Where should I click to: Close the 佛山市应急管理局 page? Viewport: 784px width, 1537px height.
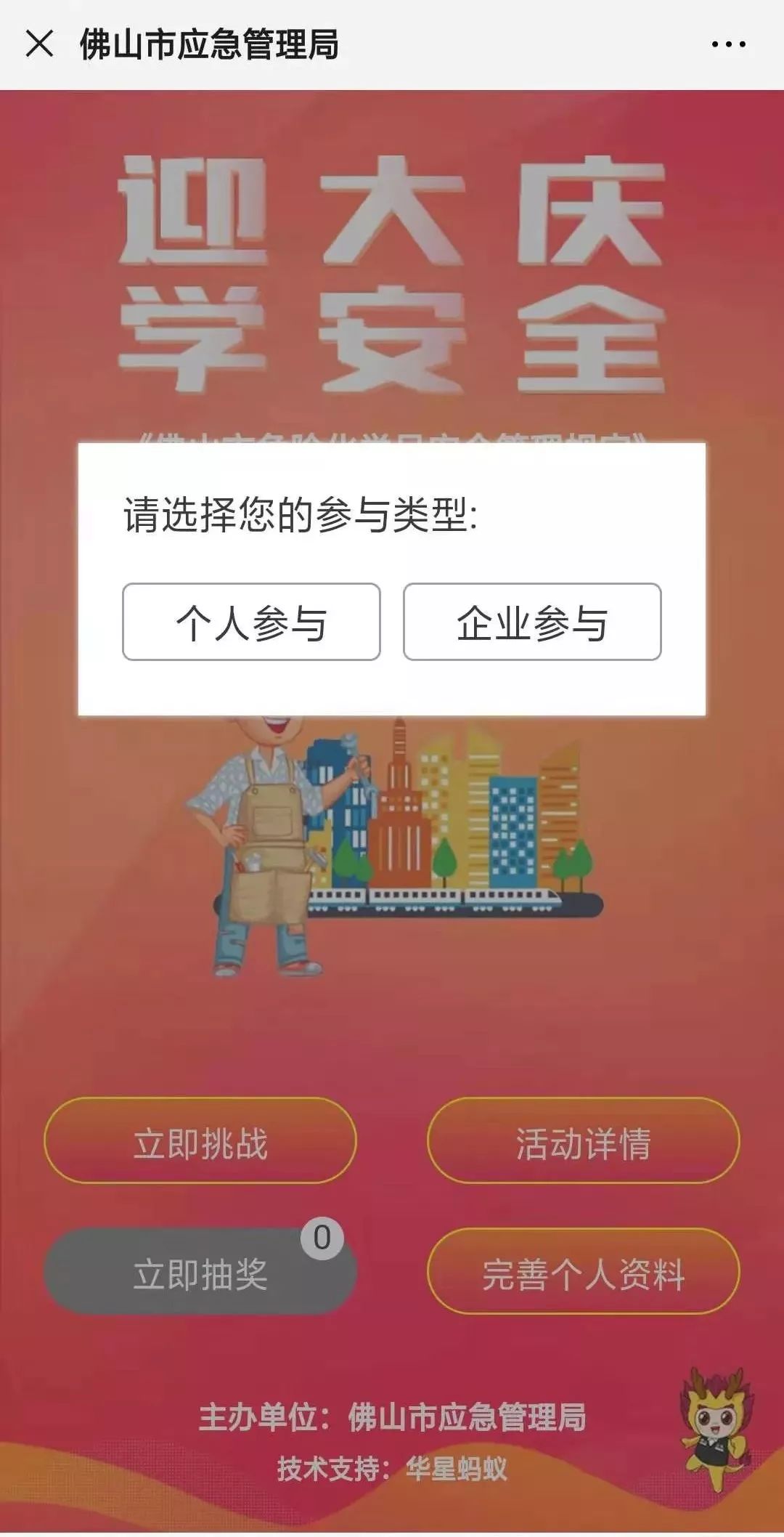tap(39, 44)
